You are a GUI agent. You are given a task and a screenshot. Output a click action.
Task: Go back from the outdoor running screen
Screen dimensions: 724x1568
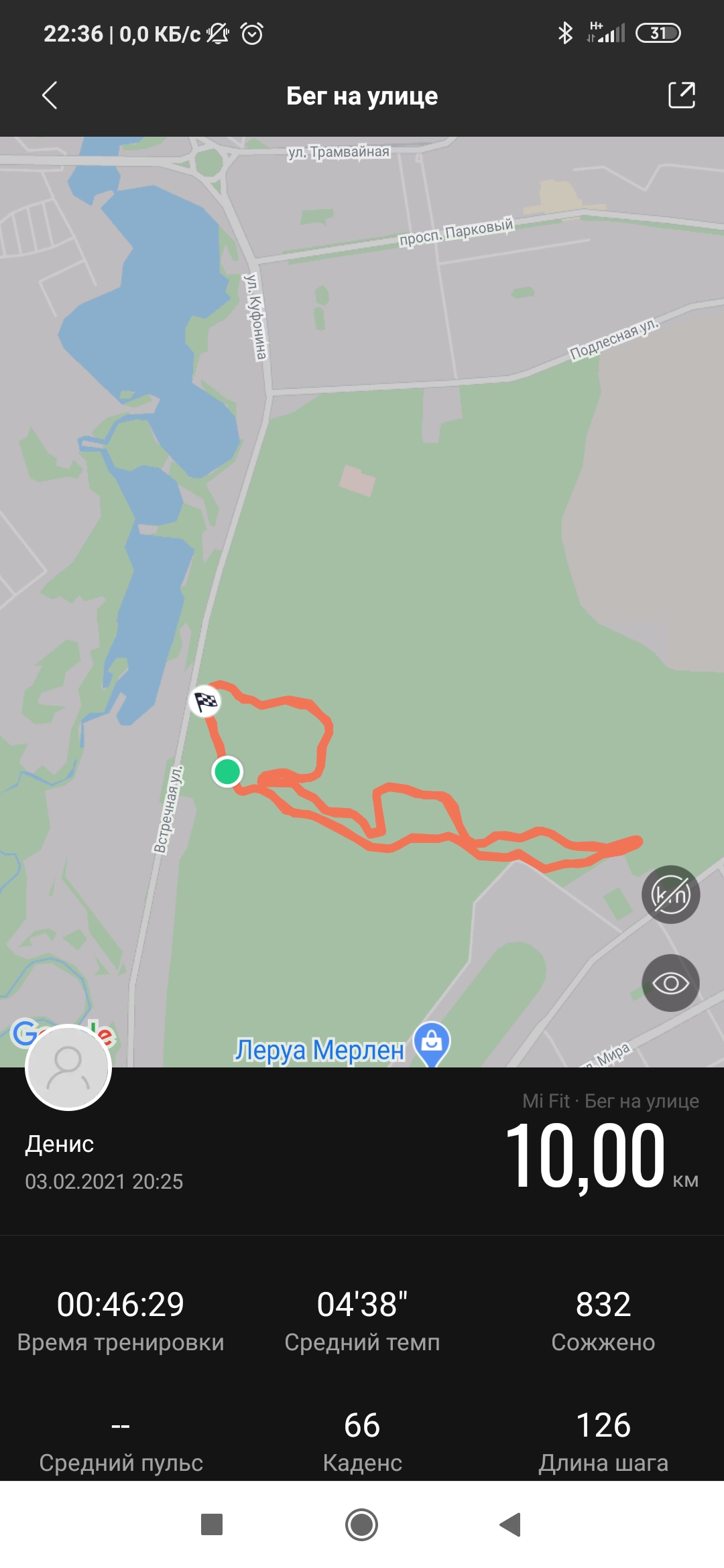(x=50, y=96)
